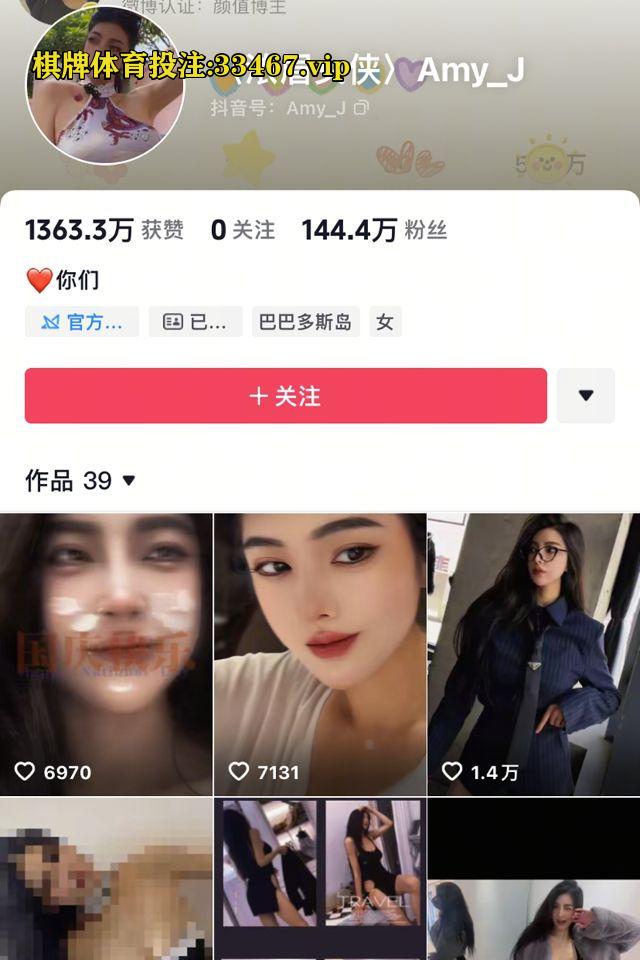Open the video with 1.4万 likes
Image resolution: width=640 pixels, height=960 pixels.
click(x=534, y=654)
